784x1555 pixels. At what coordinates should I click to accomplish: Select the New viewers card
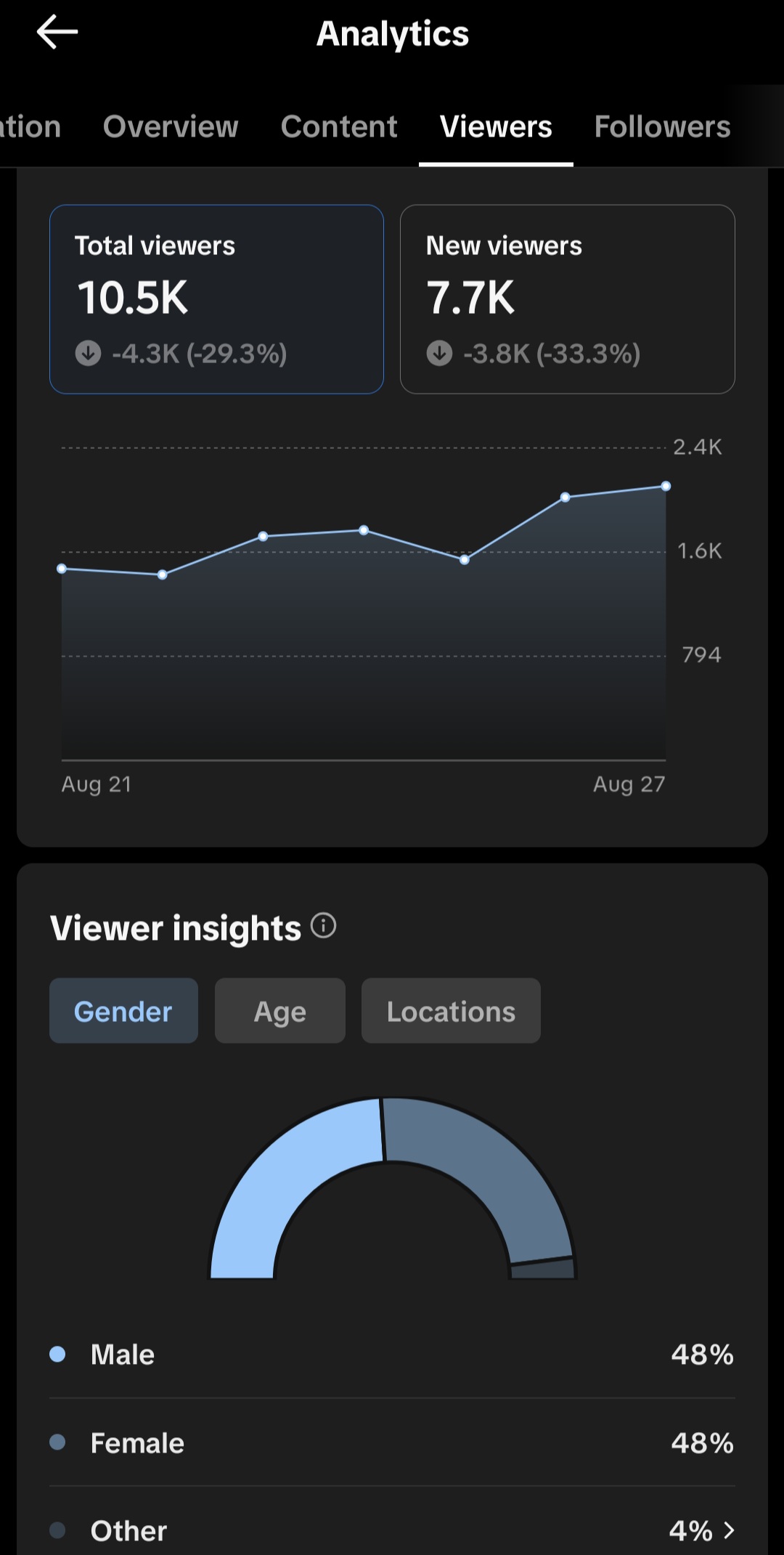click(x=568, y=299)
